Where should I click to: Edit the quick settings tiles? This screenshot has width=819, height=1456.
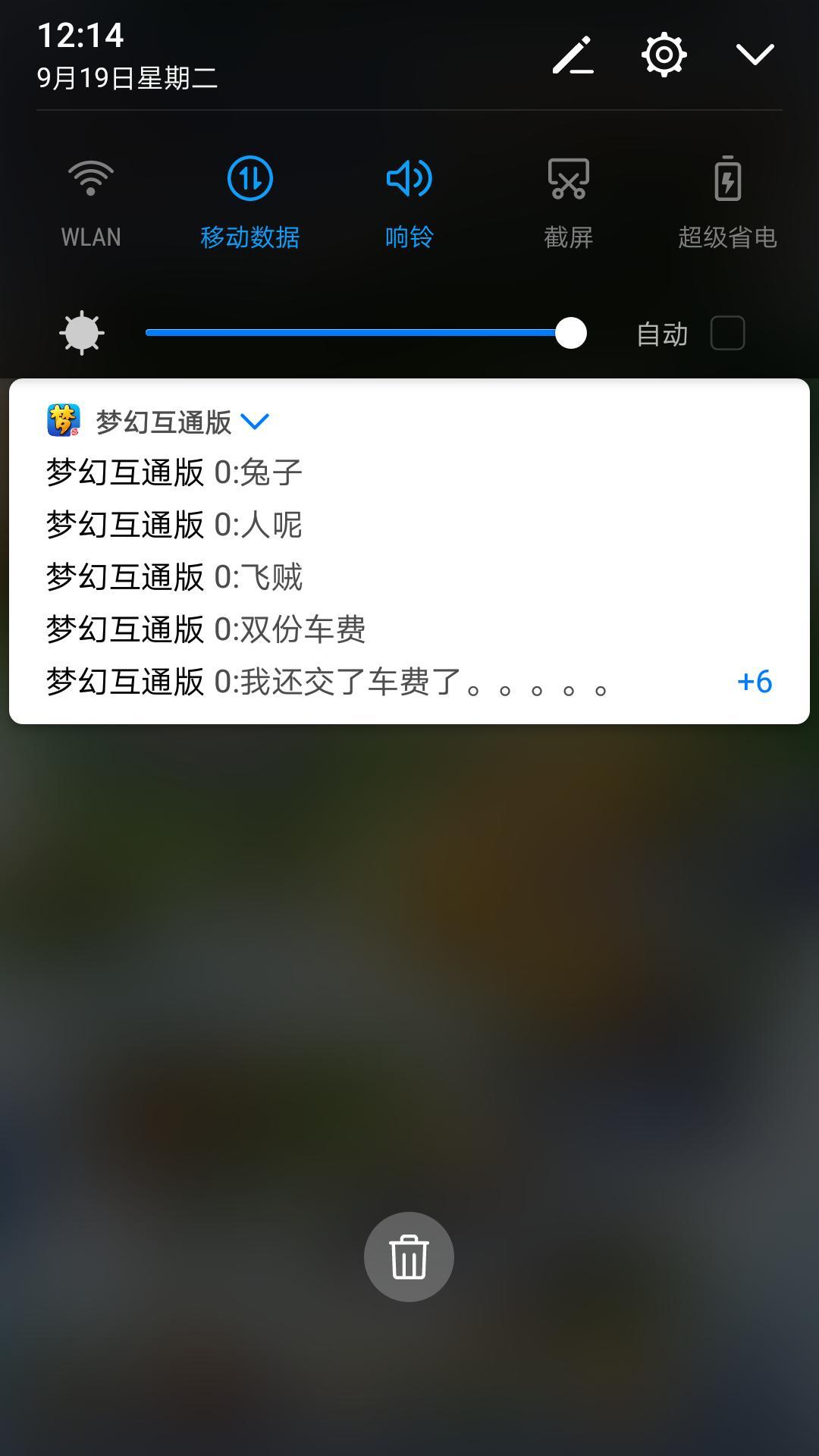[573, 55]
